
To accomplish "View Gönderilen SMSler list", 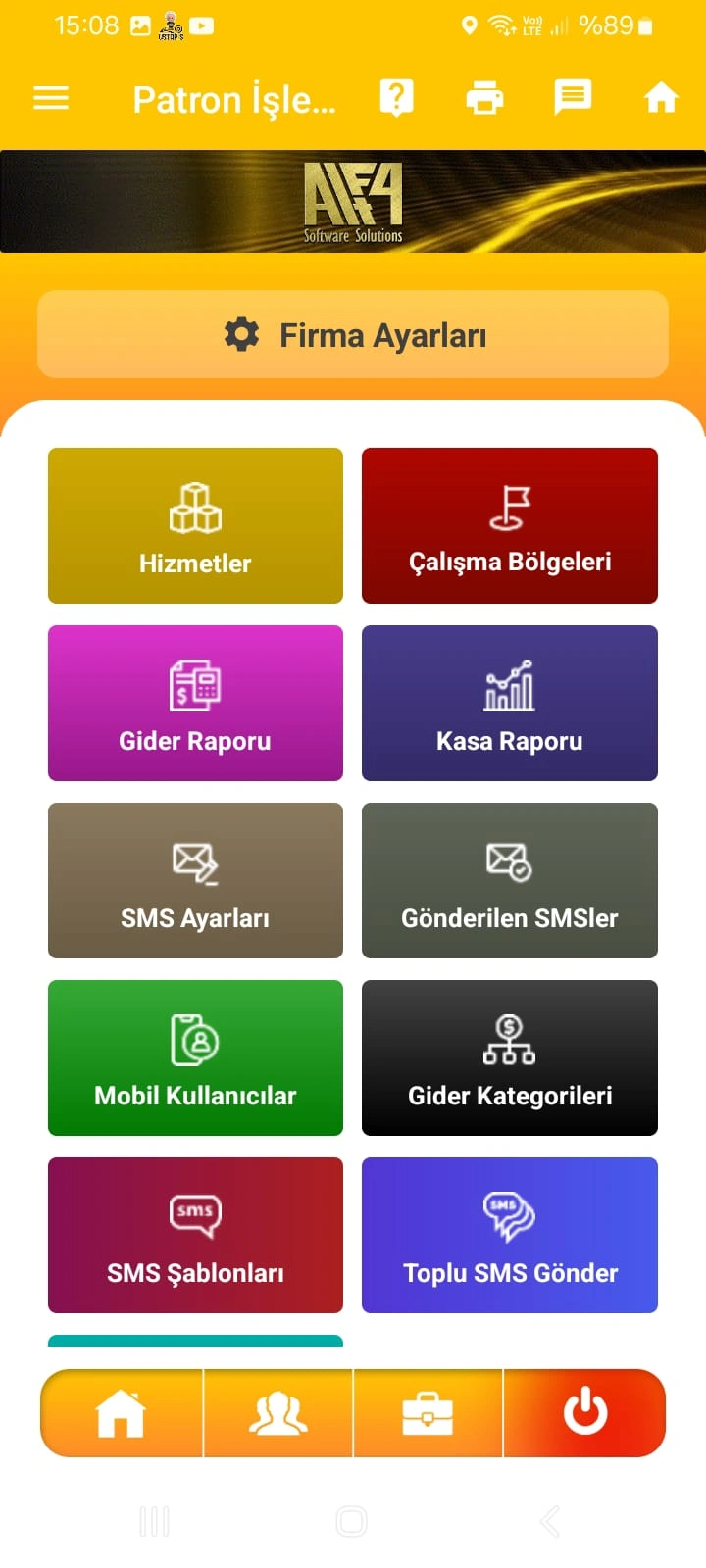I will [x=509, y=880].
